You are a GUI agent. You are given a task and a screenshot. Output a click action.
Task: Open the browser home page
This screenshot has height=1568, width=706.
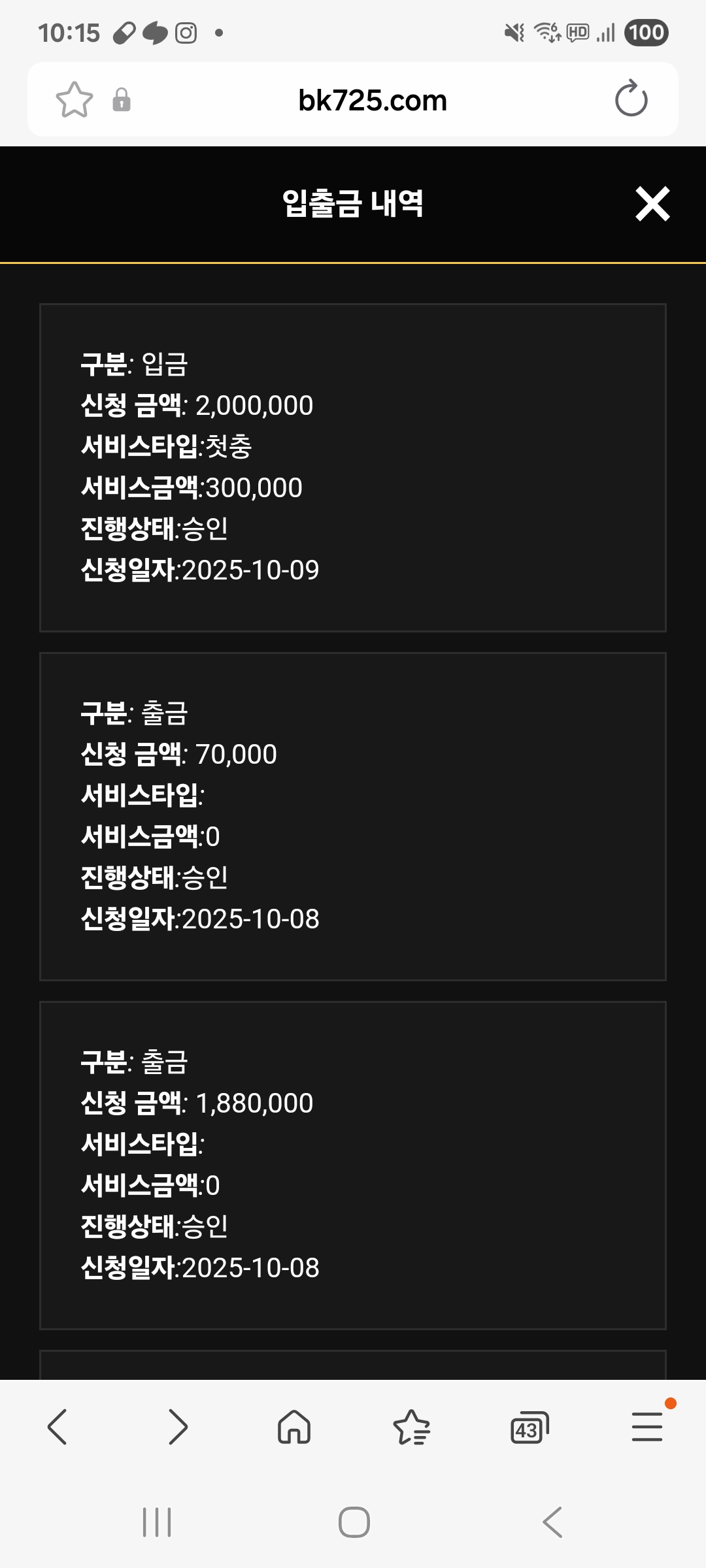tap(294, 1427)
